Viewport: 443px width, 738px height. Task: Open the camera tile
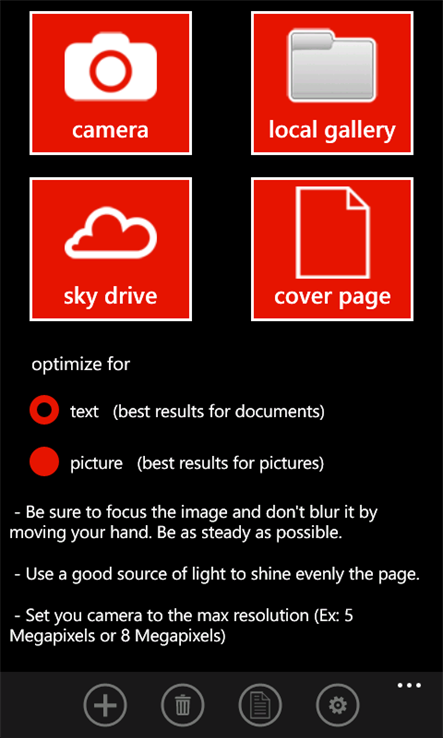pos(111,83)
